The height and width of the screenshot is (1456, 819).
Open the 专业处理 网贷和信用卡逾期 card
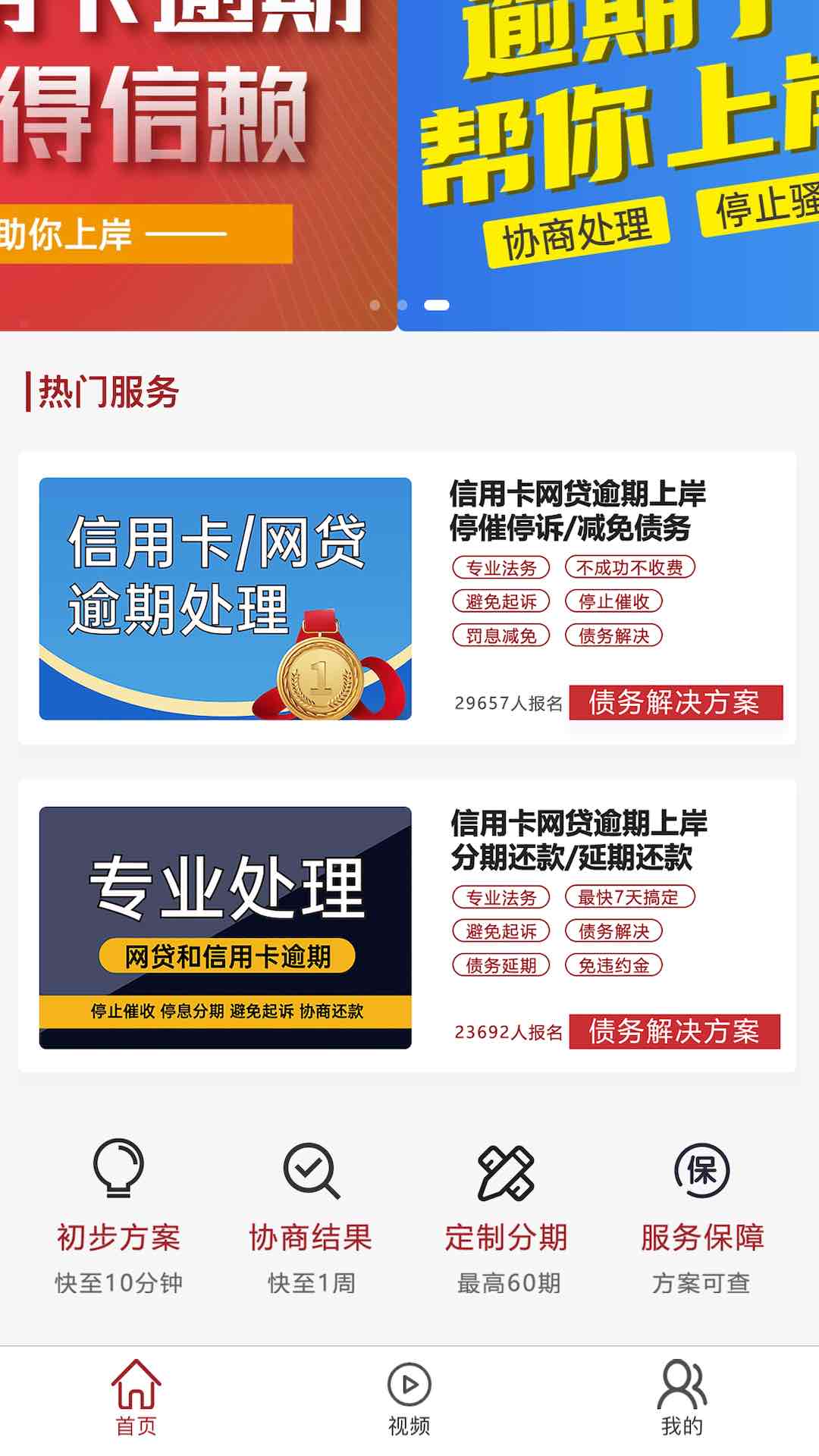(225, 927)
